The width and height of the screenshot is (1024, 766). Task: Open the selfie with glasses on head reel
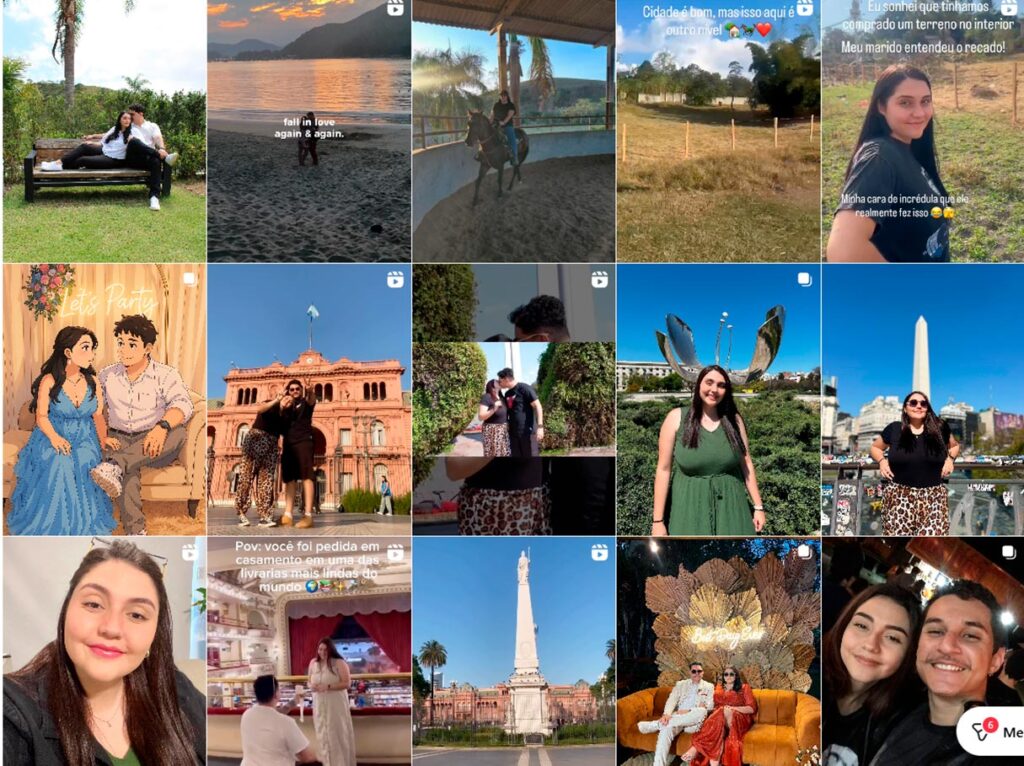point(104,652)
